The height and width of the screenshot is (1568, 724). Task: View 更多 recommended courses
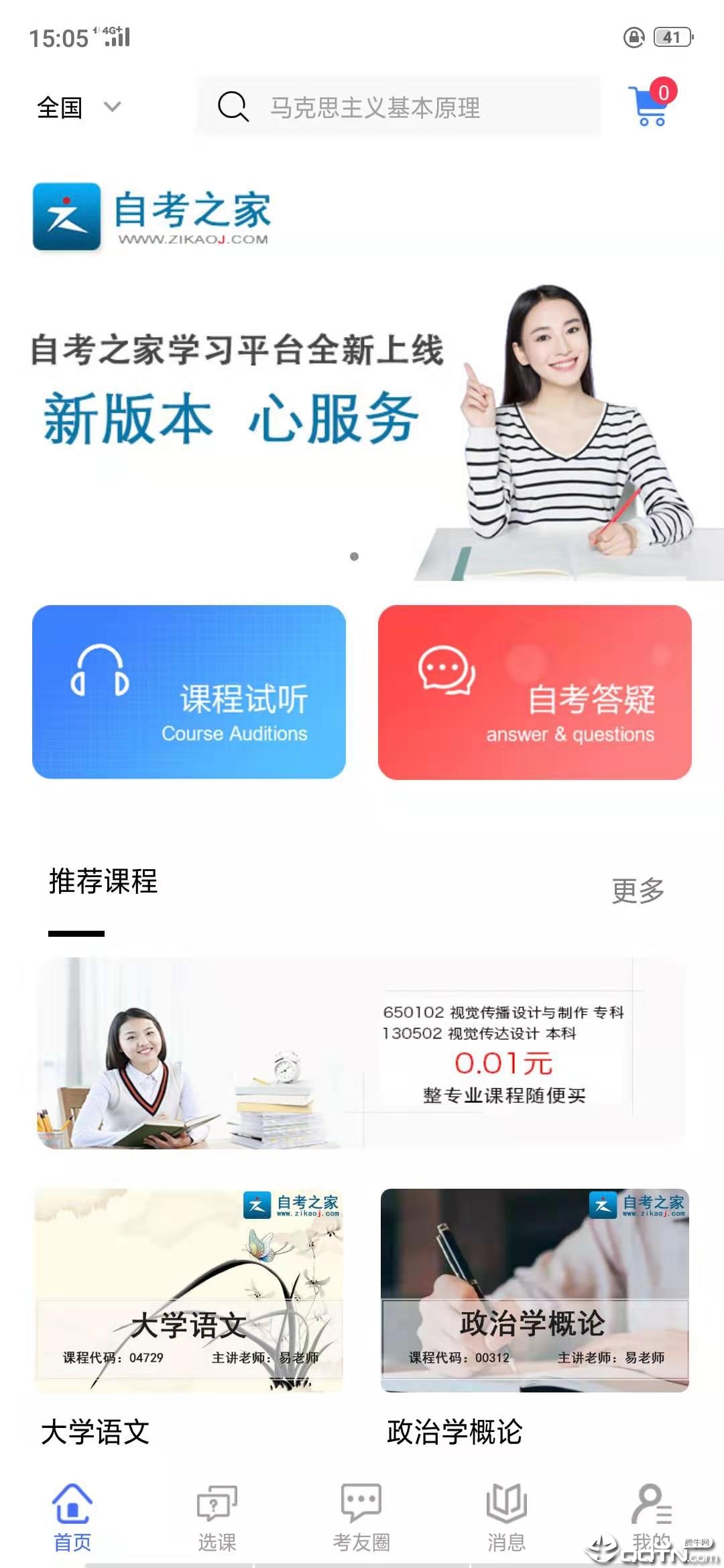[638, 891]
